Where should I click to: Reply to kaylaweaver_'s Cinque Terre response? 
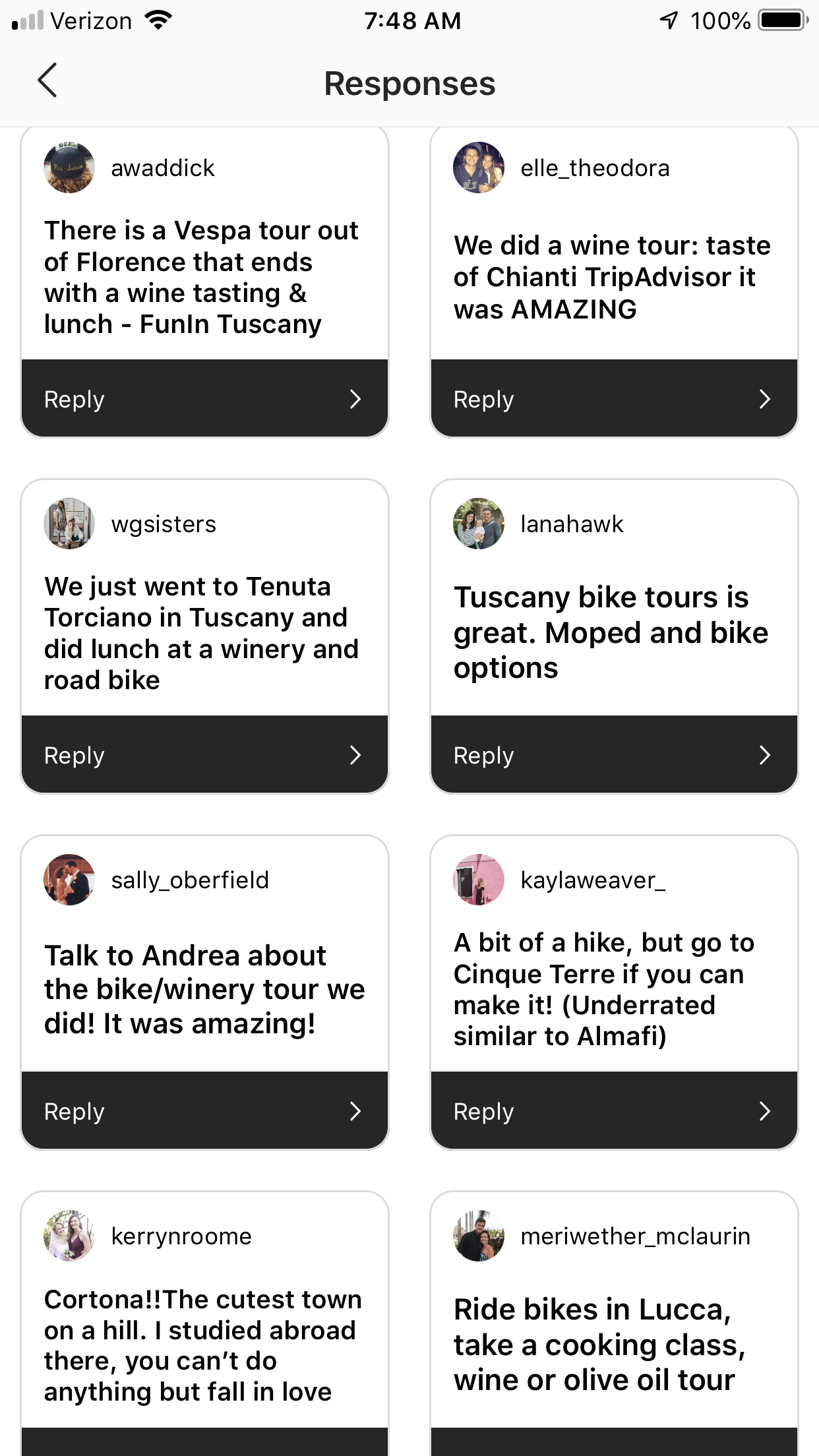(613, 1110)
